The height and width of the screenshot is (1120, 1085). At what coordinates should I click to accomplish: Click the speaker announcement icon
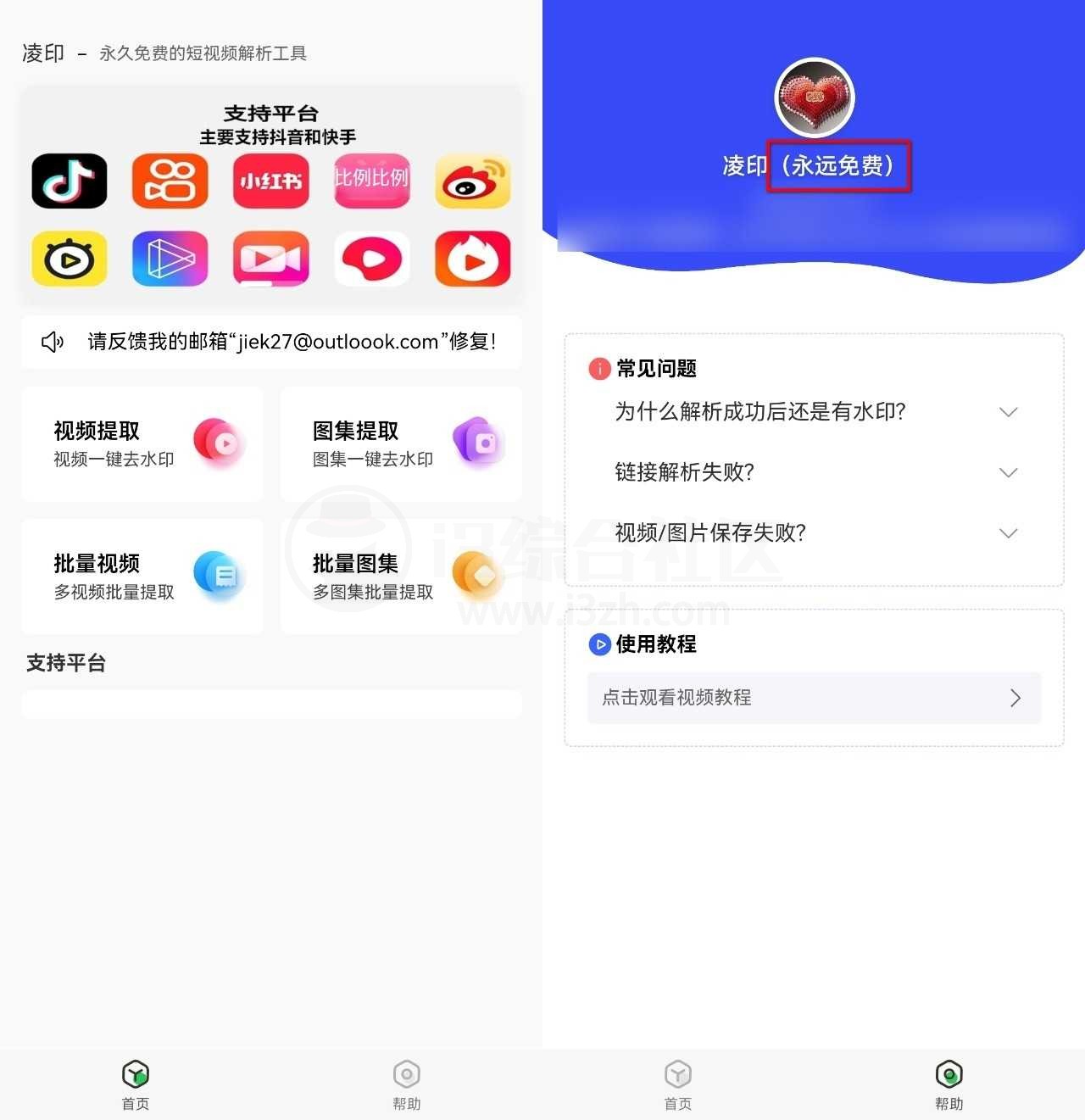[52, 342]
